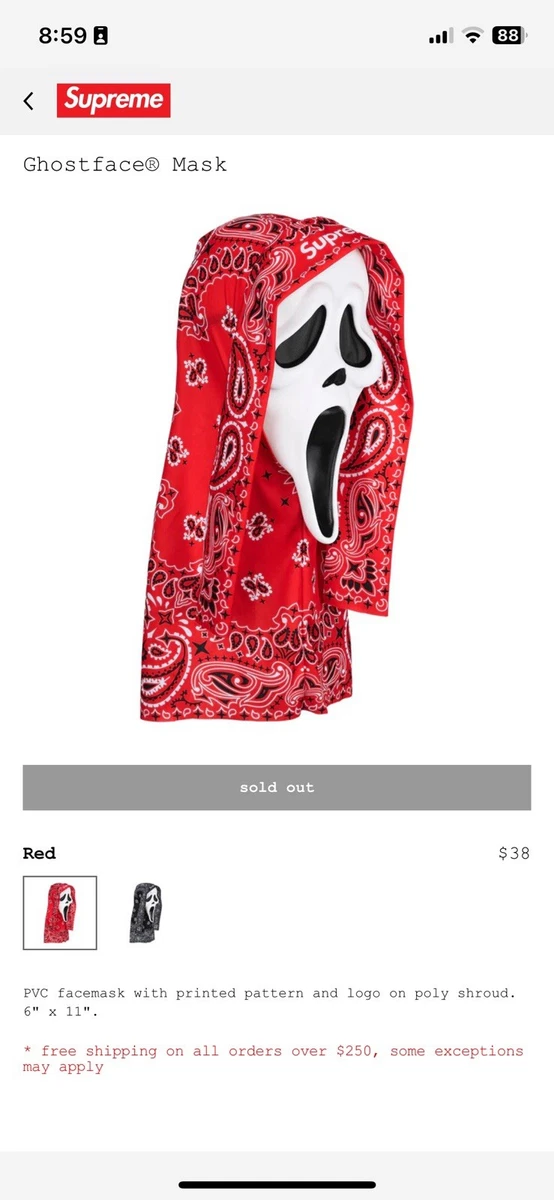Tap the sold out button
The width and height of the screenshot is (554, 1200).
tap(277, 788)
